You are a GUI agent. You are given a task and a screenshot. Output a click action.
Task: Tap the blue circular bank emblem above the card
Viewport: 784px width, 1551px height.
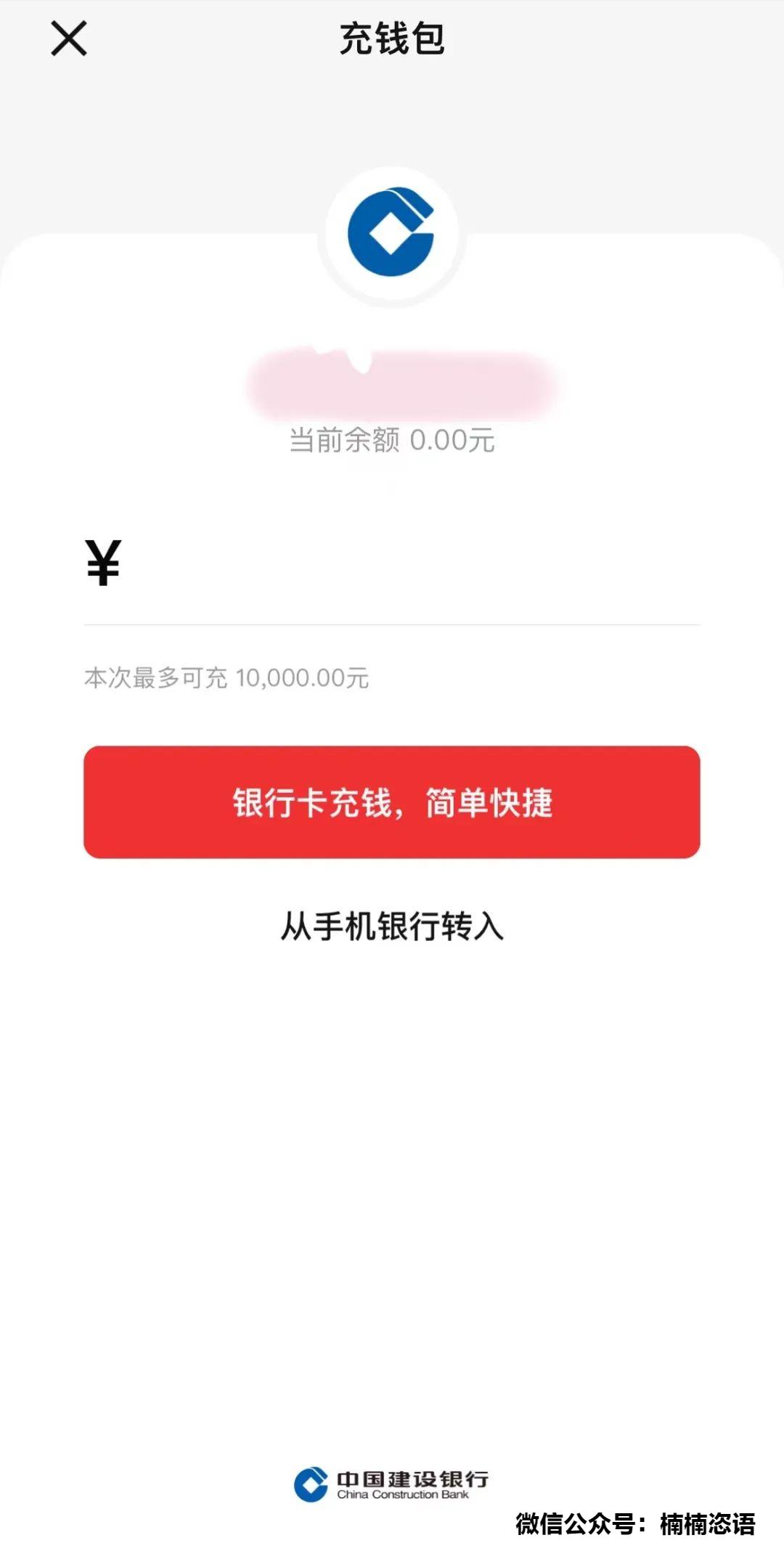pyautogui.click(x=392, y=231)
